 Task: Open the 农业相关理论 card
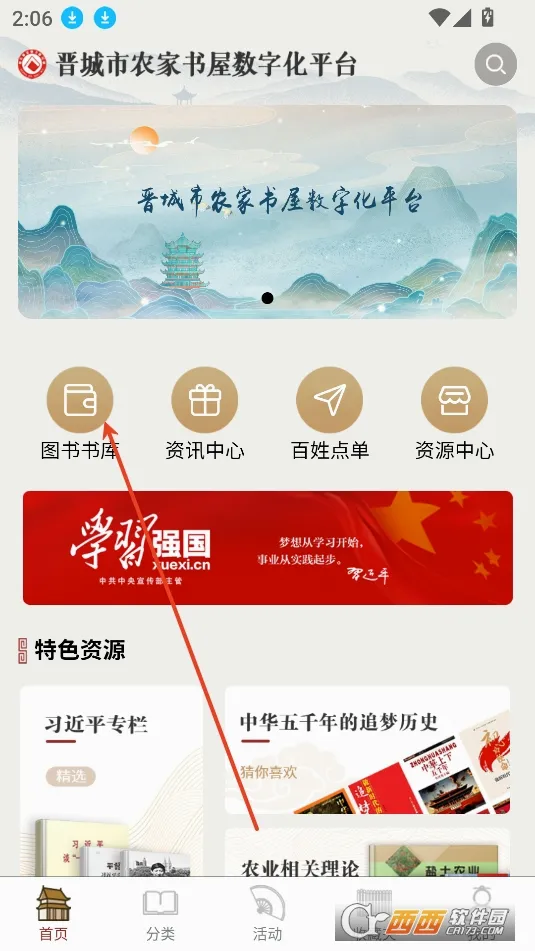pos(368,853)
